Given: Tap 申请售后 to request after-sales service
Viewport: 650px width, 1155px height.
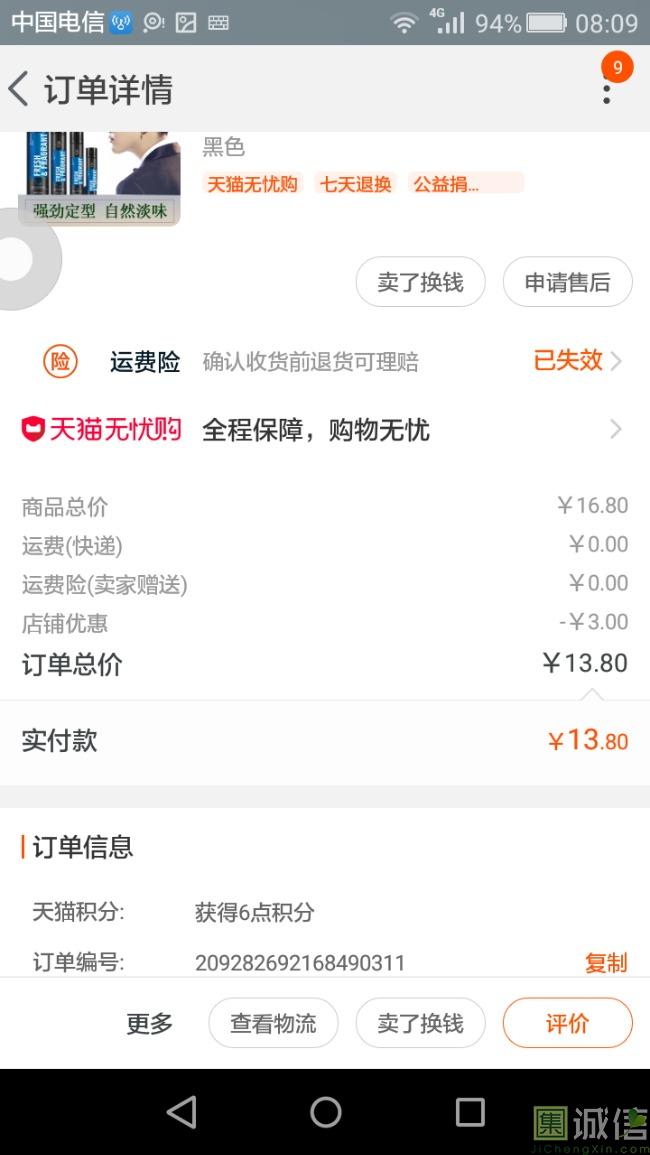Looking at the screenshot, I should click(x=567, y=283).
